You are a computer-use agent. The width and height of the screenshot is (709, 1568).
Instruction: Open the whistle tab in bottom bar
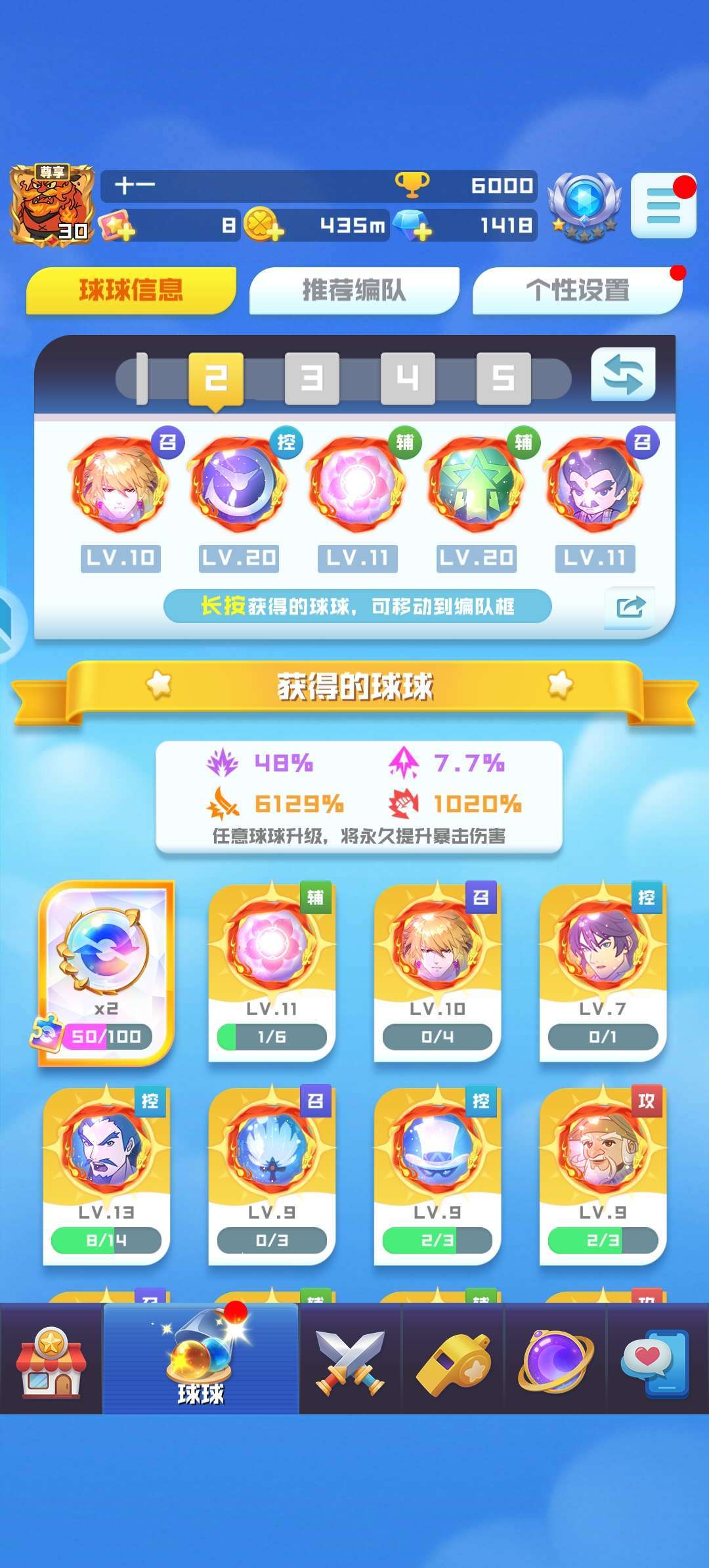(x=453, y=1361)
